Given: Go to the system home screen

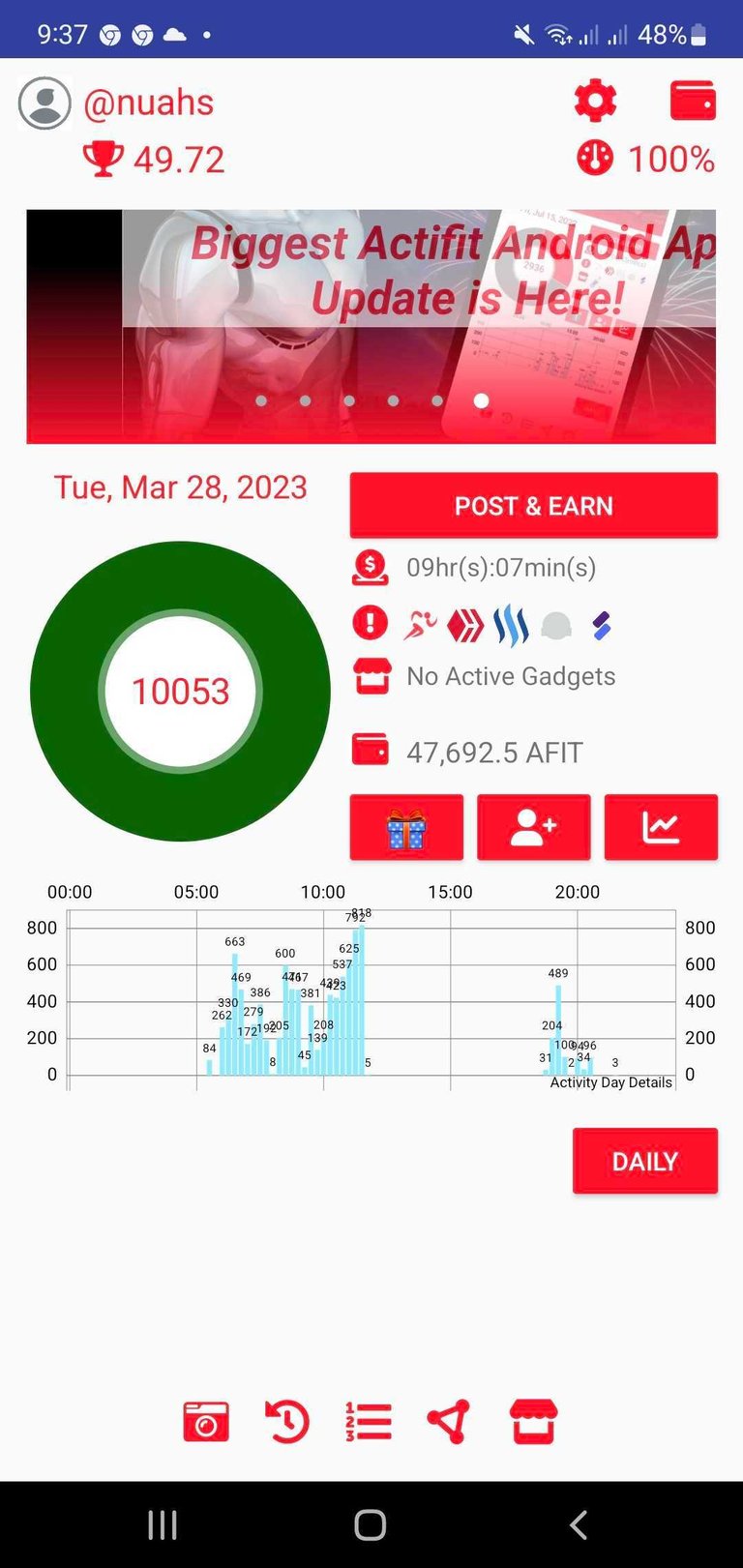Looking at the screenshot, I should click(x=371, y=1525).
